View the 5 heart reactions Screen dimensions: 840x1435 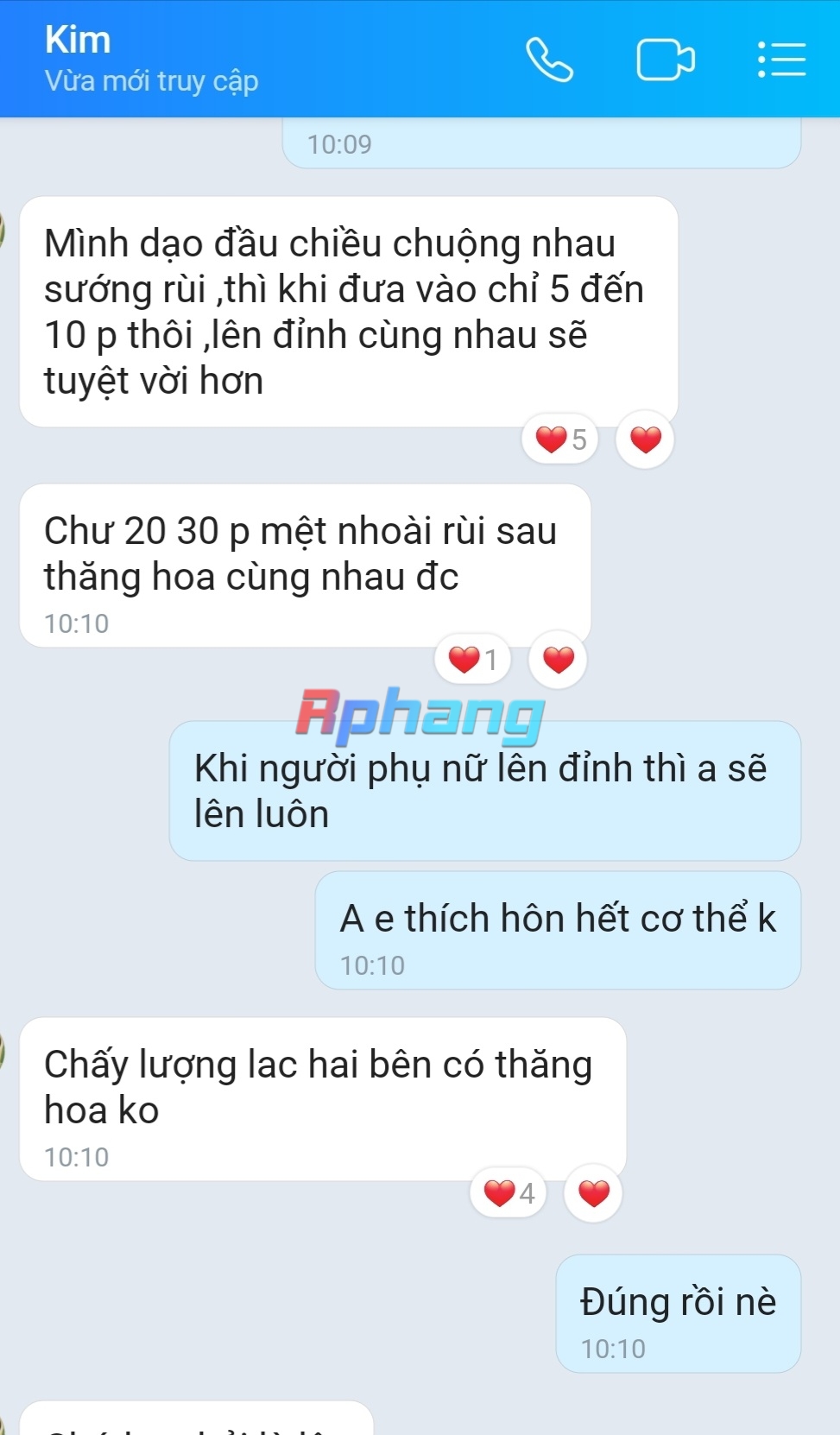click(560, 439)
